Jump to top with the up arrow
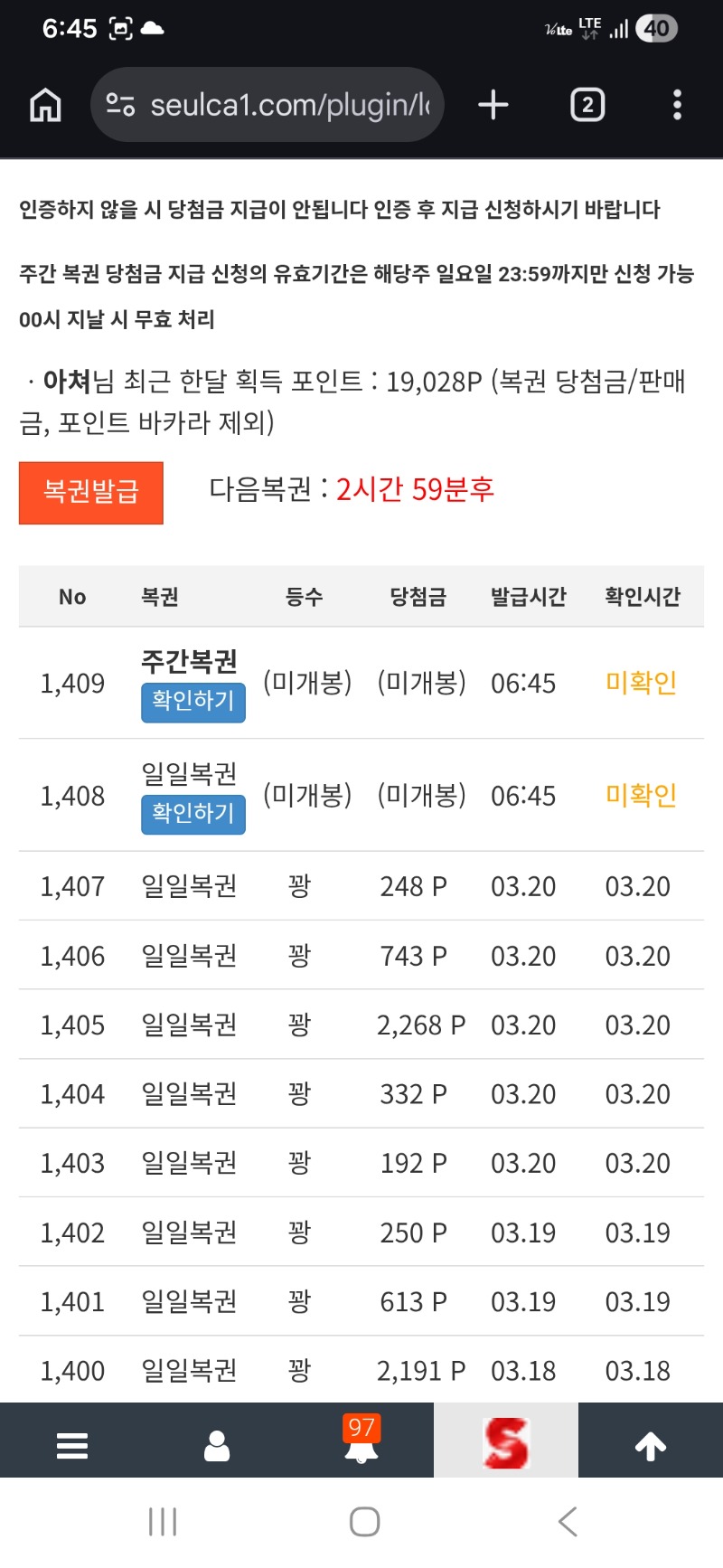723x1568 pixels. pos(651,1446)
